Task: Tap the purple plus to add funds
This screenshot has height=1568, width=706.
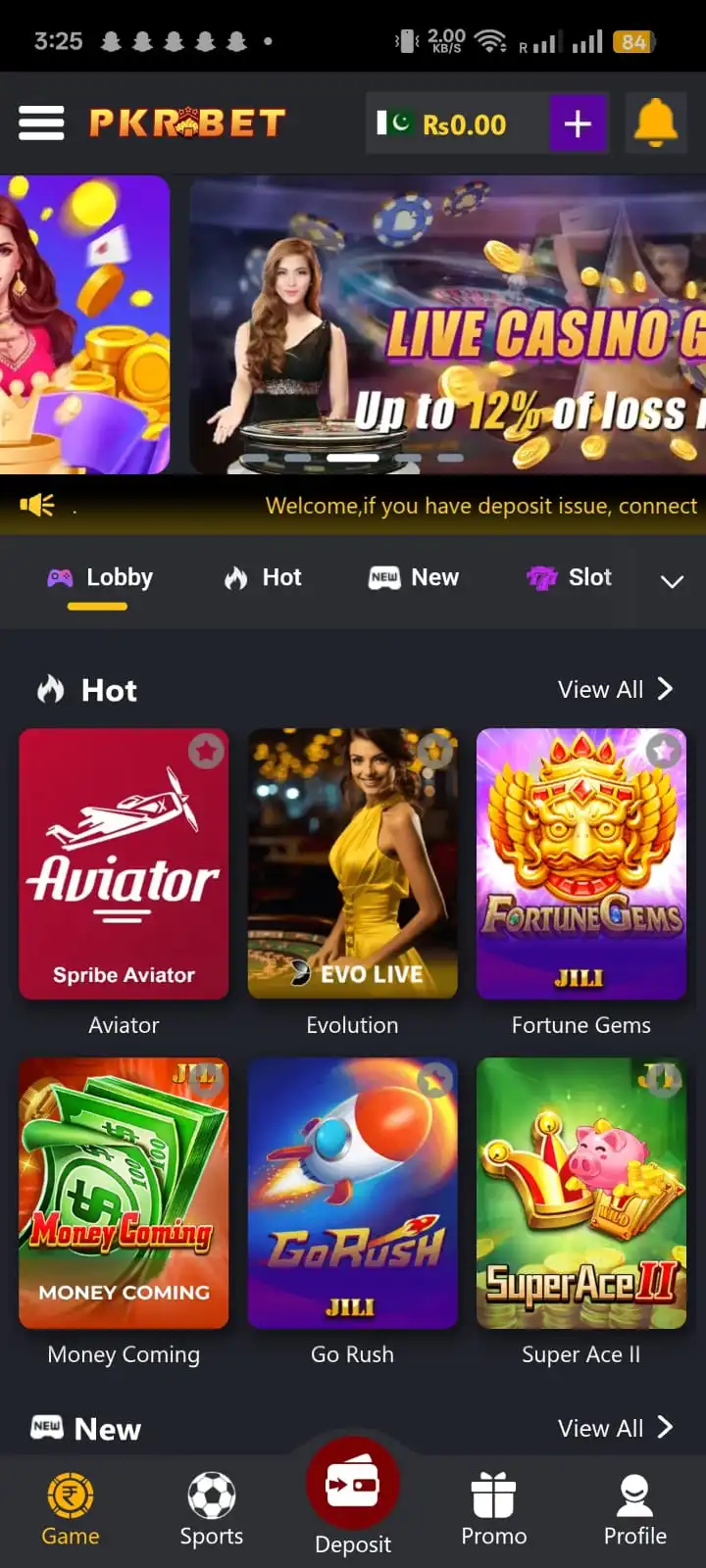Action: click(x=578, y=123)
